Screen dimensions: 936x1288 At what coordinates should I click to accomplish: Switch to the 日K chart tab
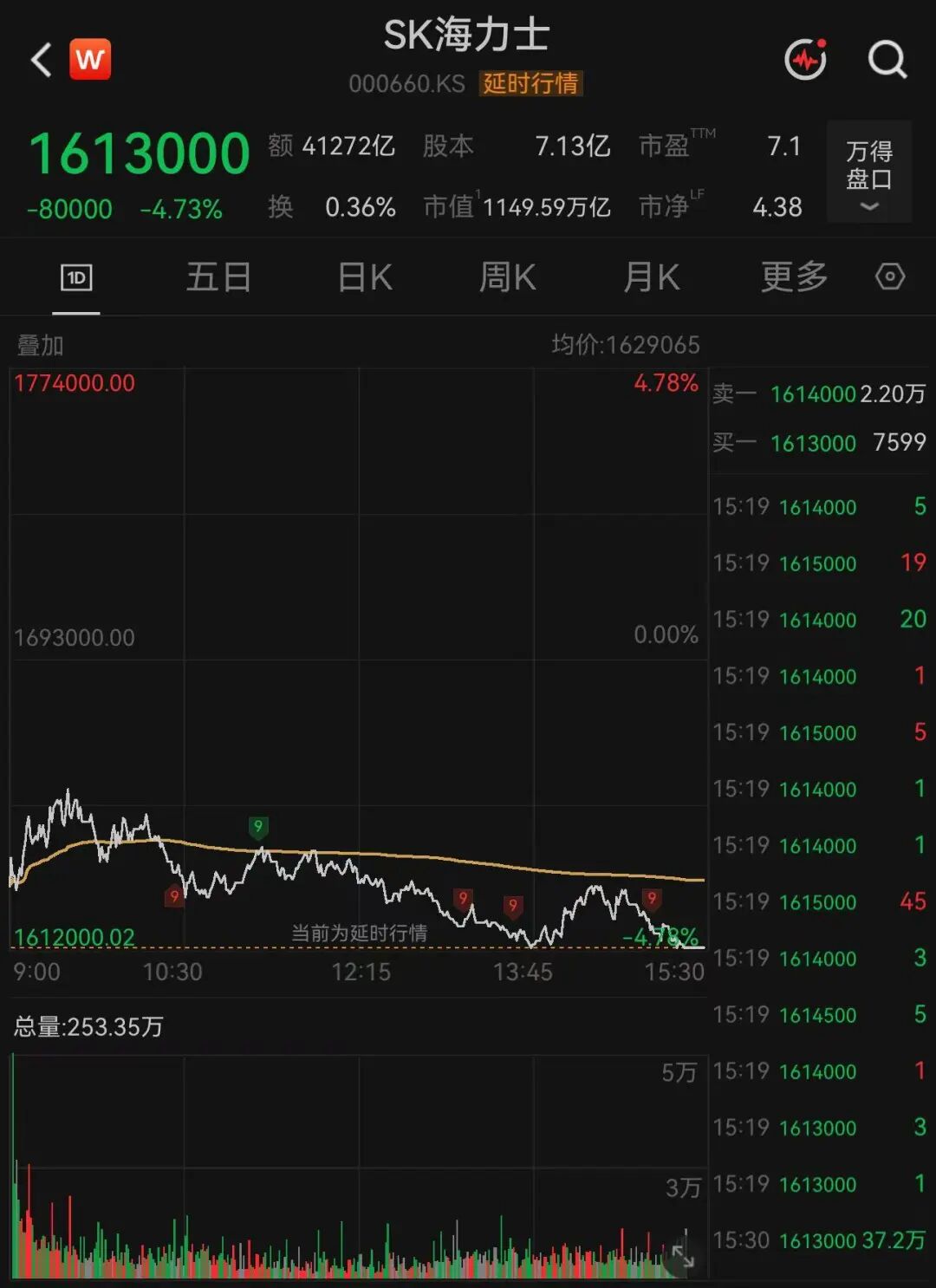pos(365,277)
